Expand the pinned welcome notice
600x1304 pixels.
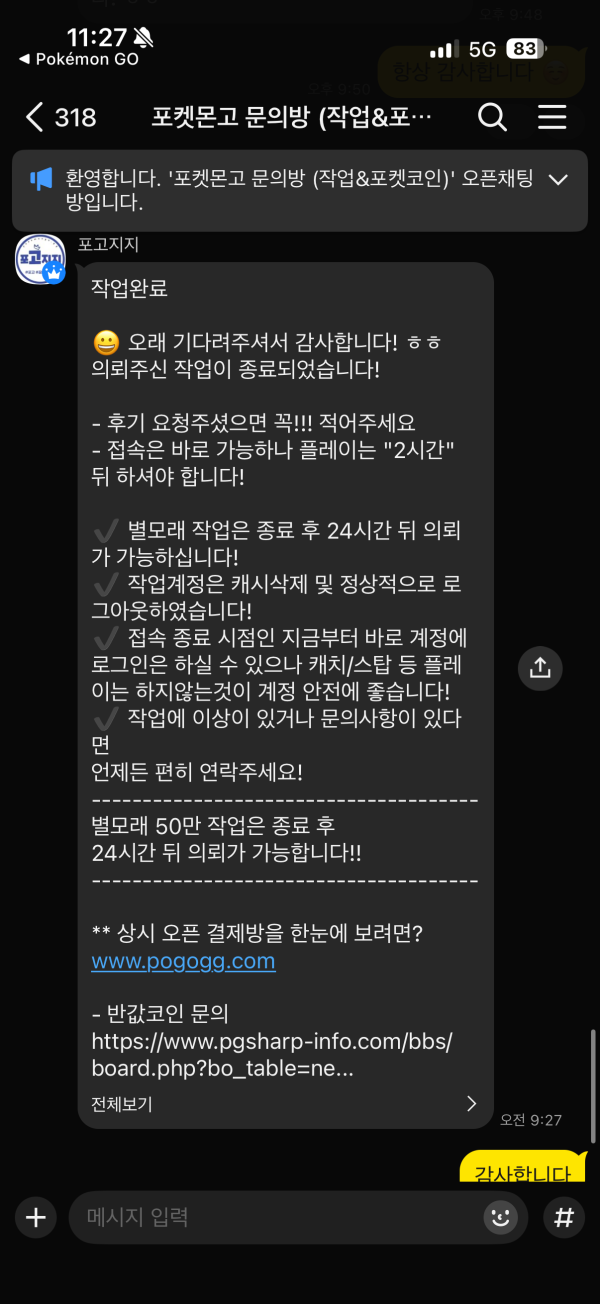pyautogui.click(x=558, y=180)
